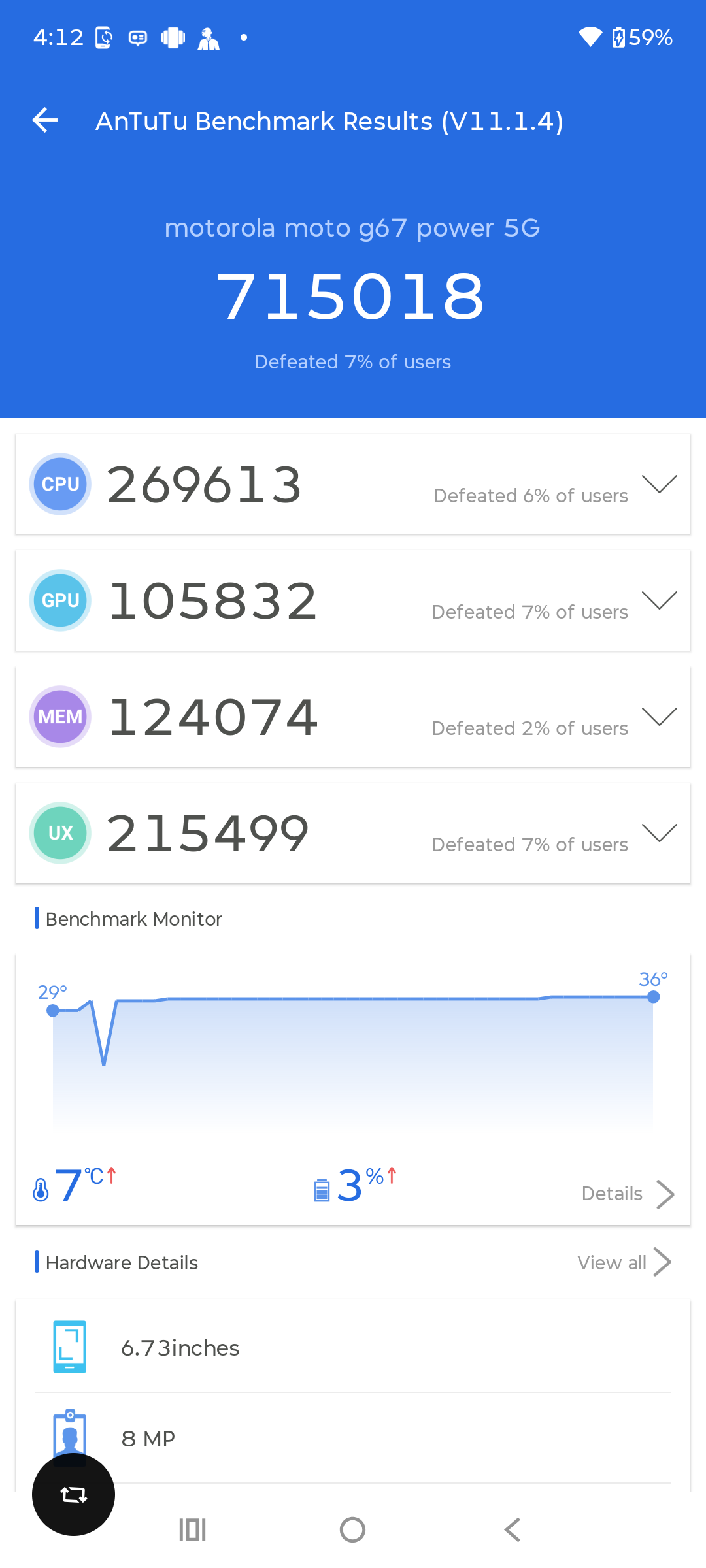Expand the GPU score breakdown
Screen dimensions: 706x1568
(x=659, y=600)
